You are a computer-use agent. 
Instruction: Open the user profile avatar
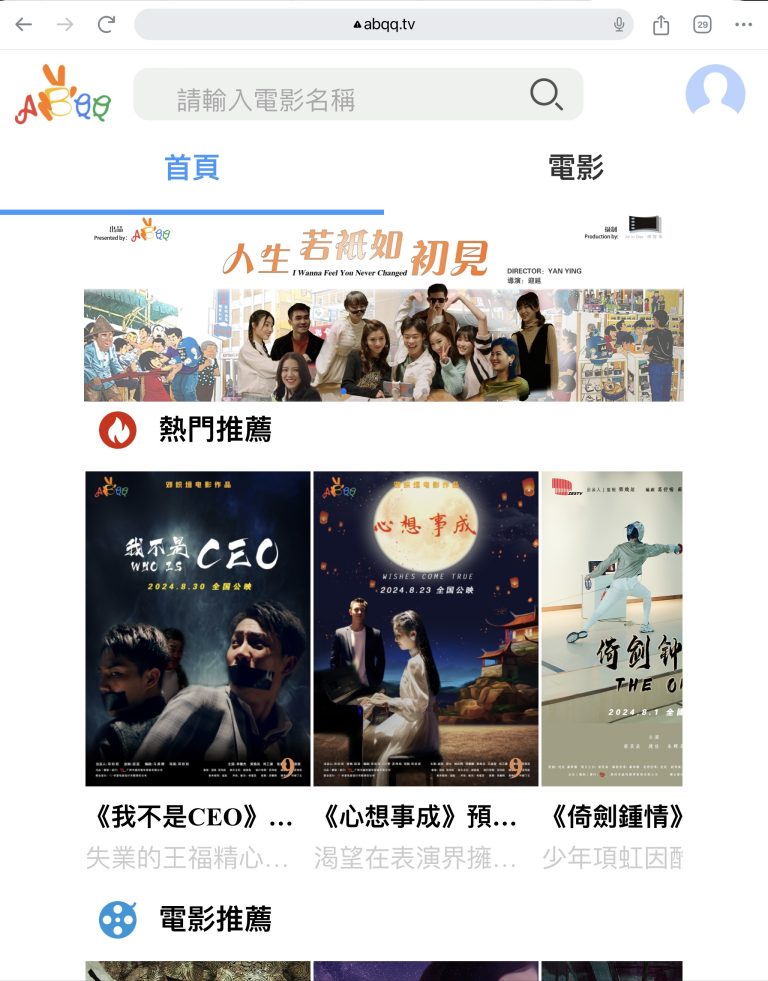click(x=715, y=94)
